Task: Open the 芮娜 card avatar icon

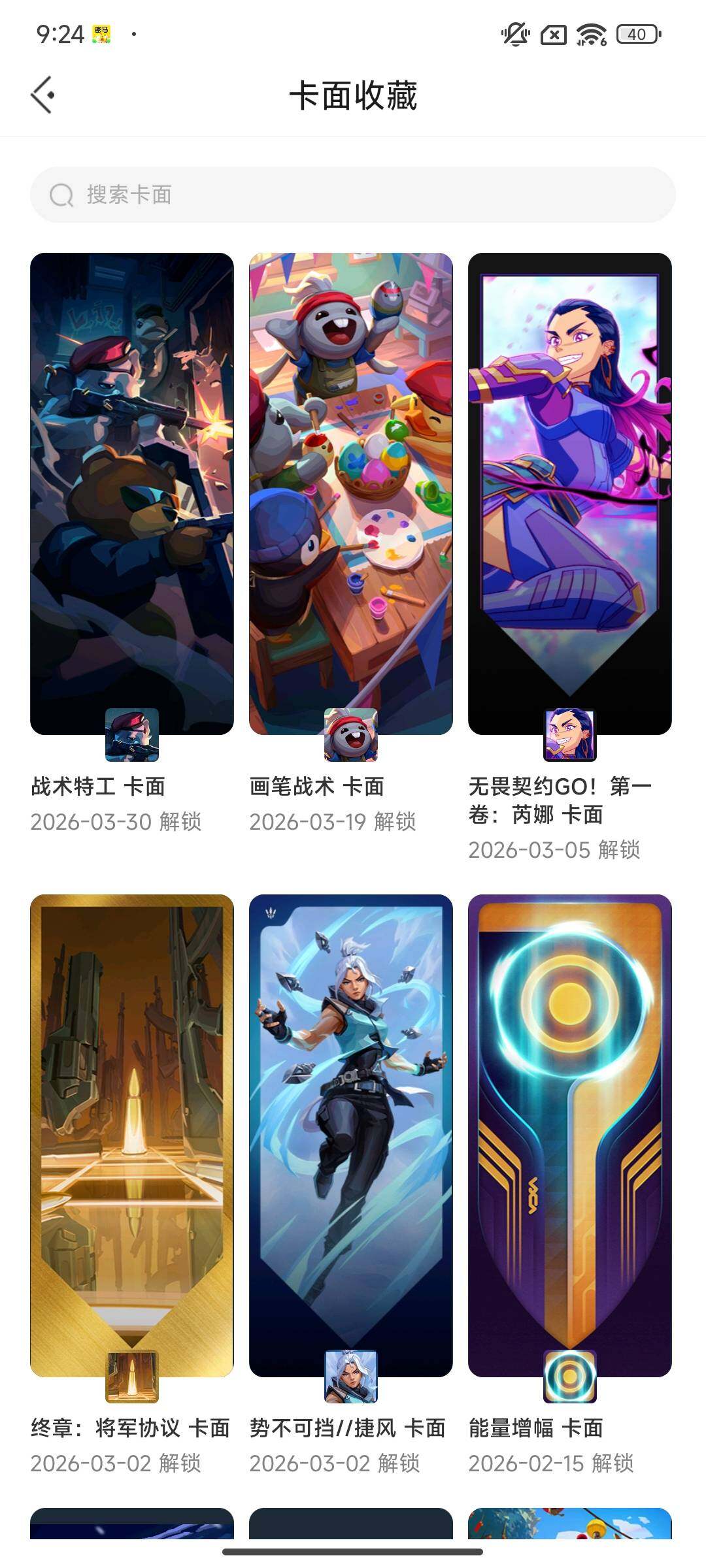Action: [570, 734]
